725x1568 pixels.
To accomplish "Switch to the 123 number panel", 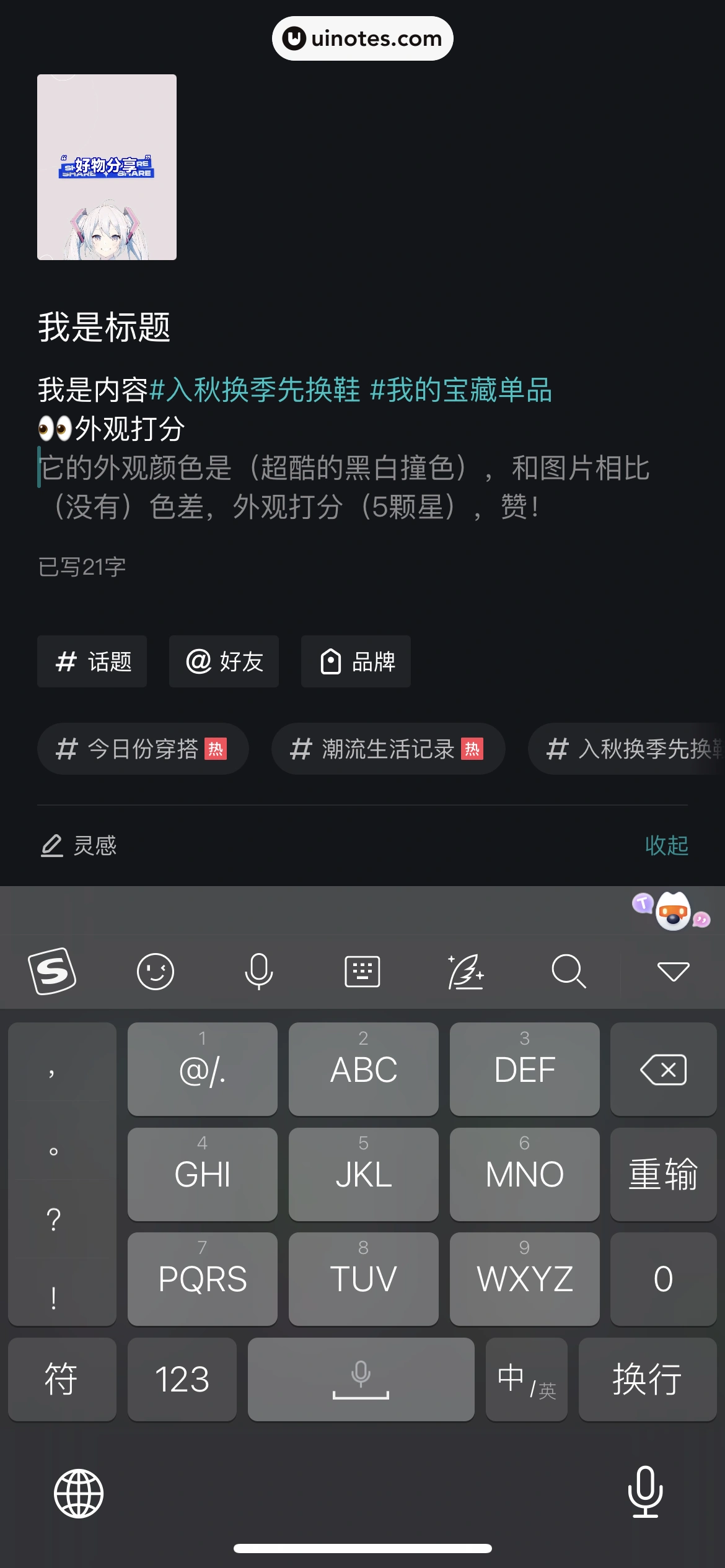I will [182, 1379].
